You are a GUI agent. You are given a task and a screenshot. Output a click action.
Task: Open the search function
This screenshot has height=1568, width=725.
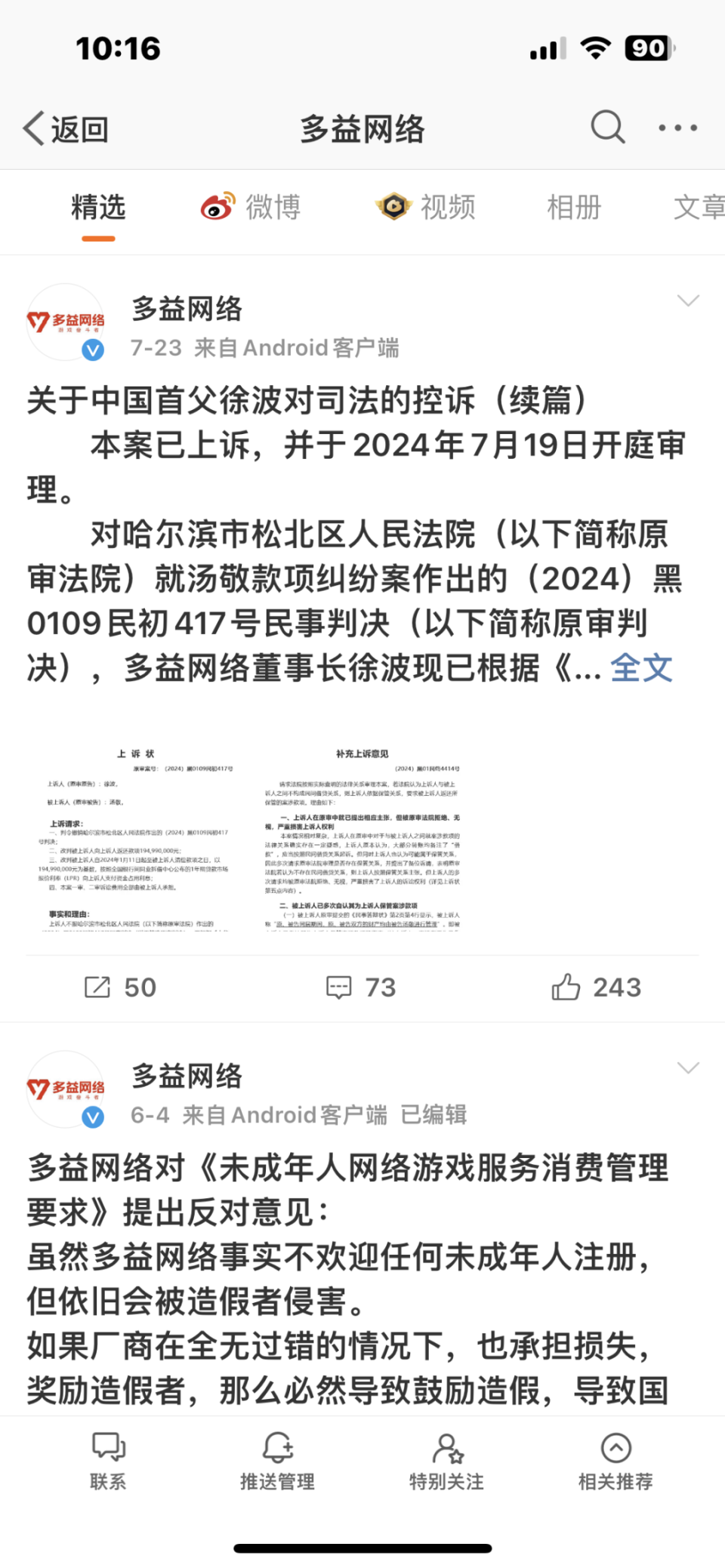click(606, 127)
